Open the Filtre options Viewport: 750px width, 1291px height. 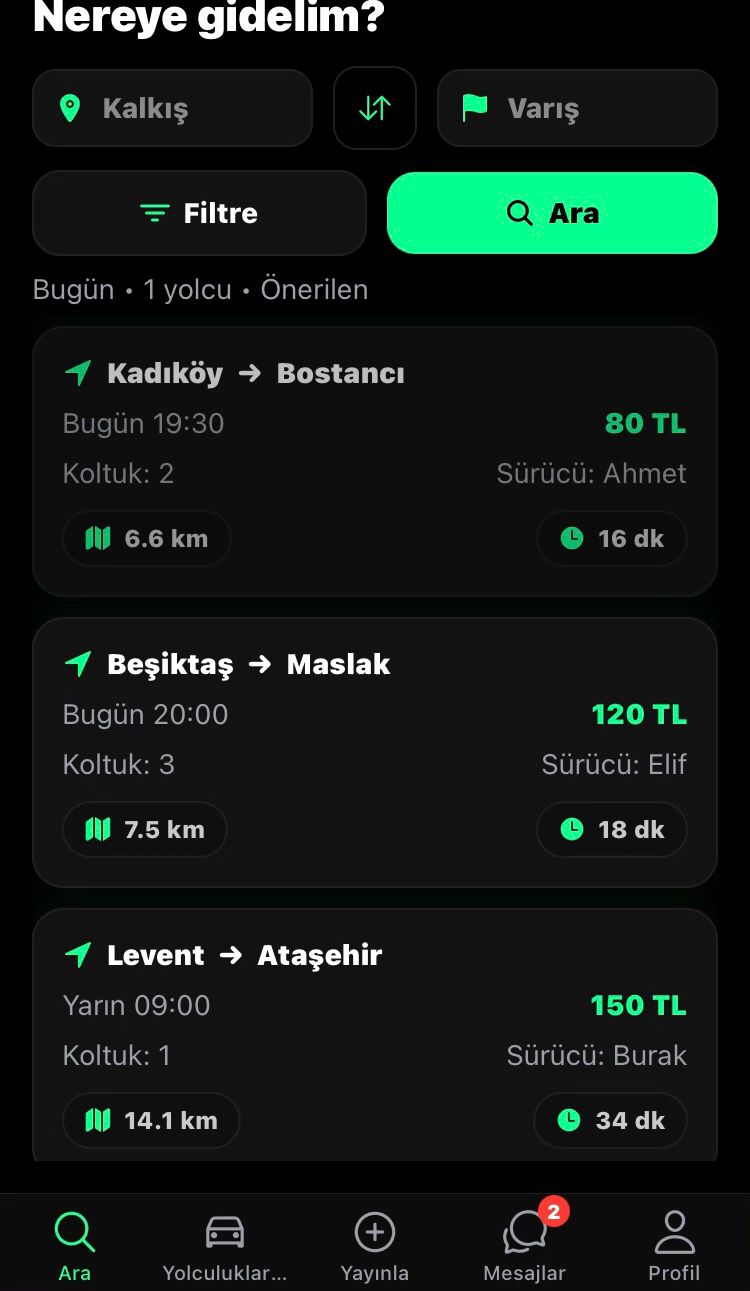coord(199,213)
